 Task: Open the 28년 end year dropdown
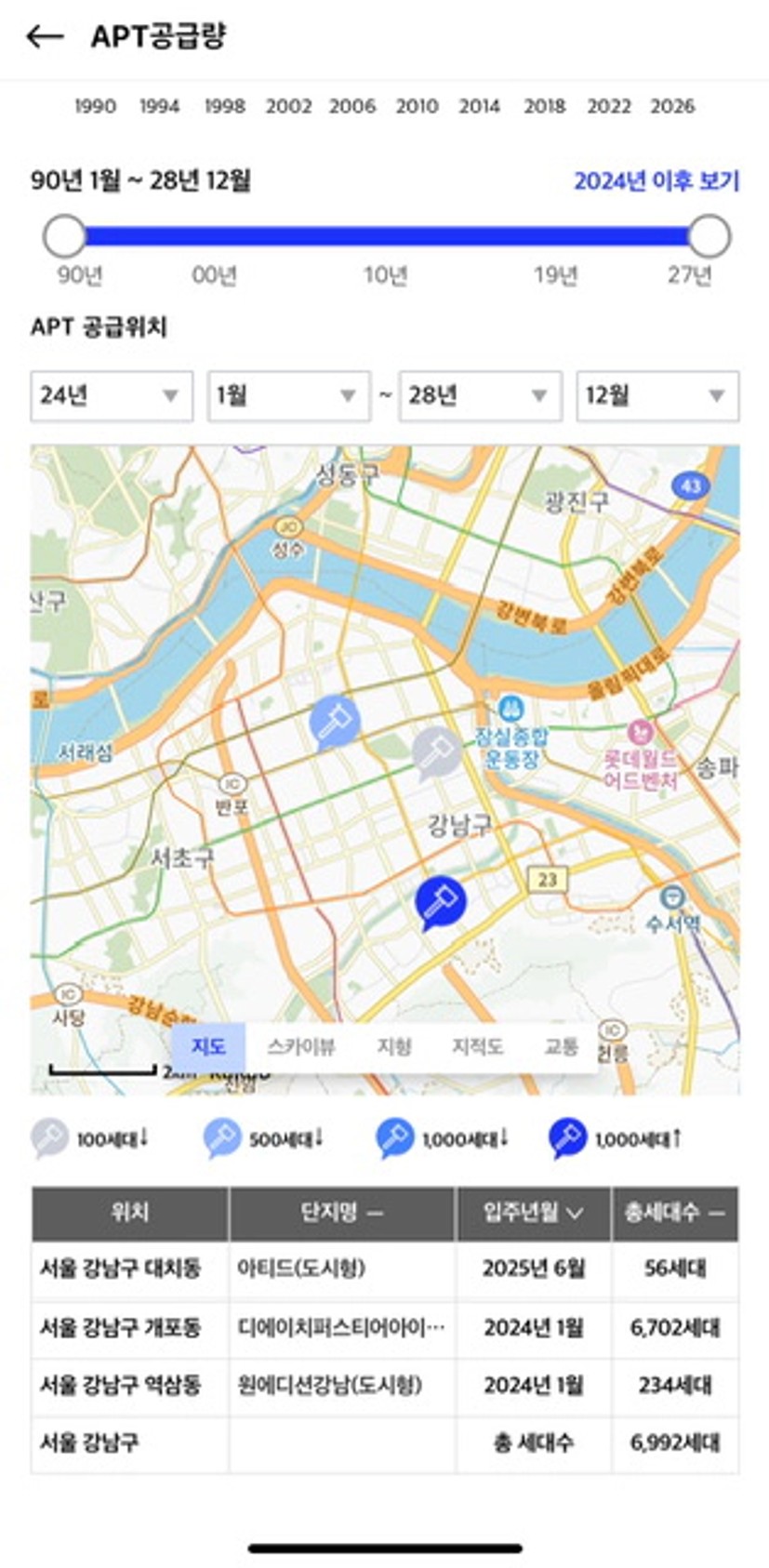pos(480,396)
